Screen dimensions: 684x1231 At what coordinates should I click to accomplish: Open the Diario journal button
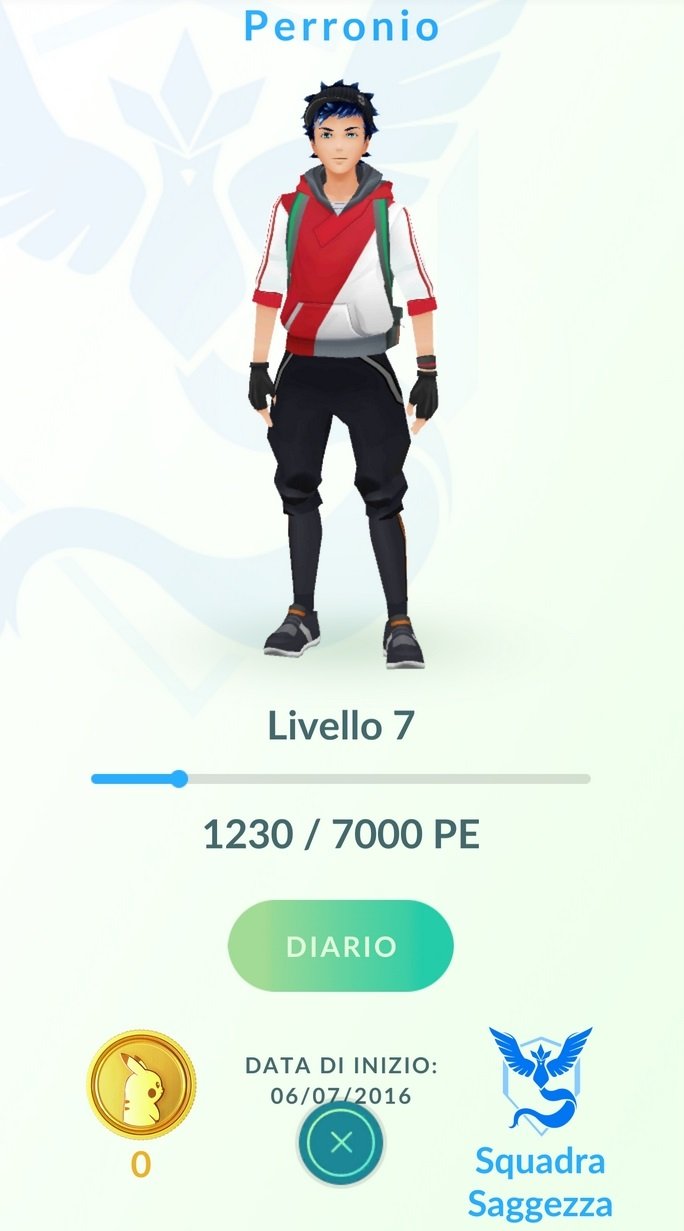(341, 946)
